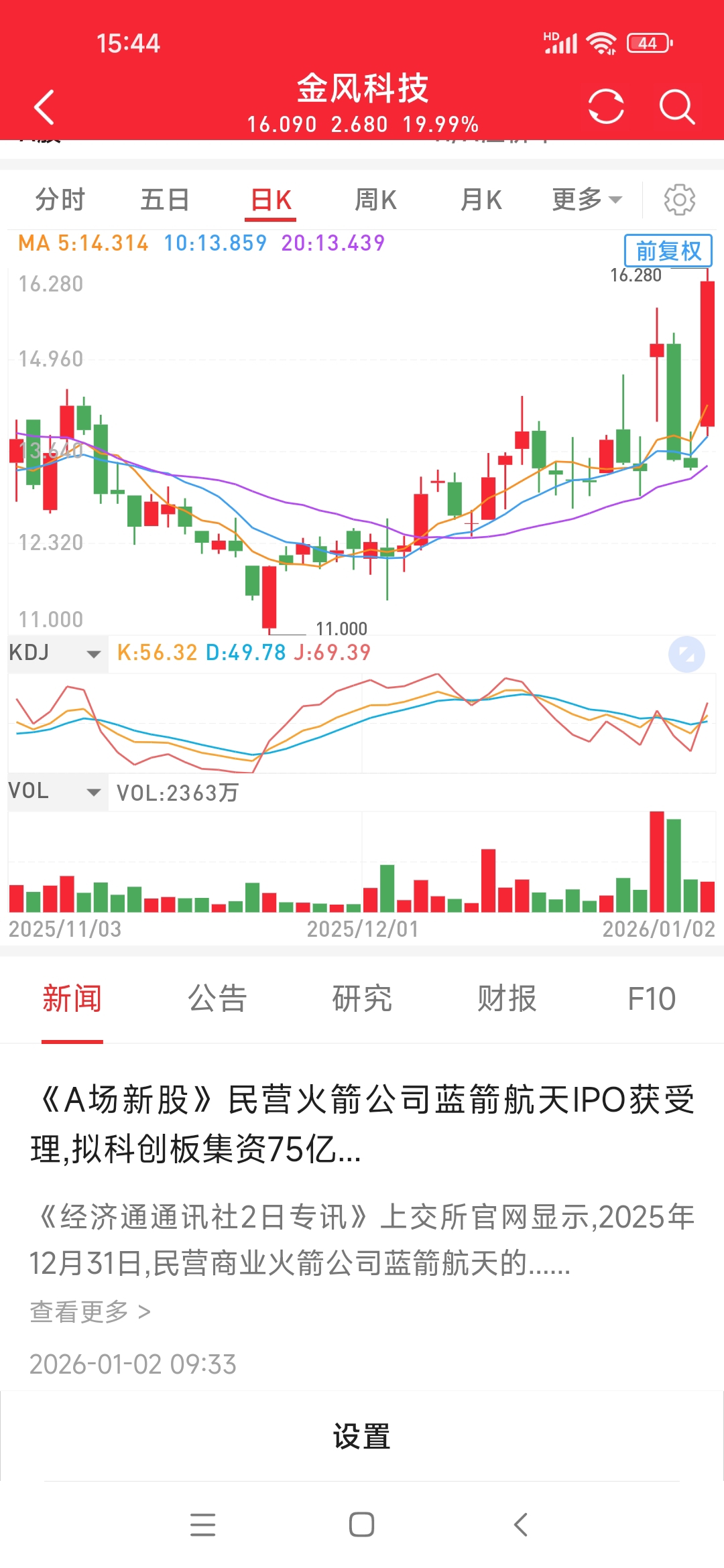Switch to the 五日 chart tab
Viewport: 724px width, 1568px height.
tap(165, 200)
